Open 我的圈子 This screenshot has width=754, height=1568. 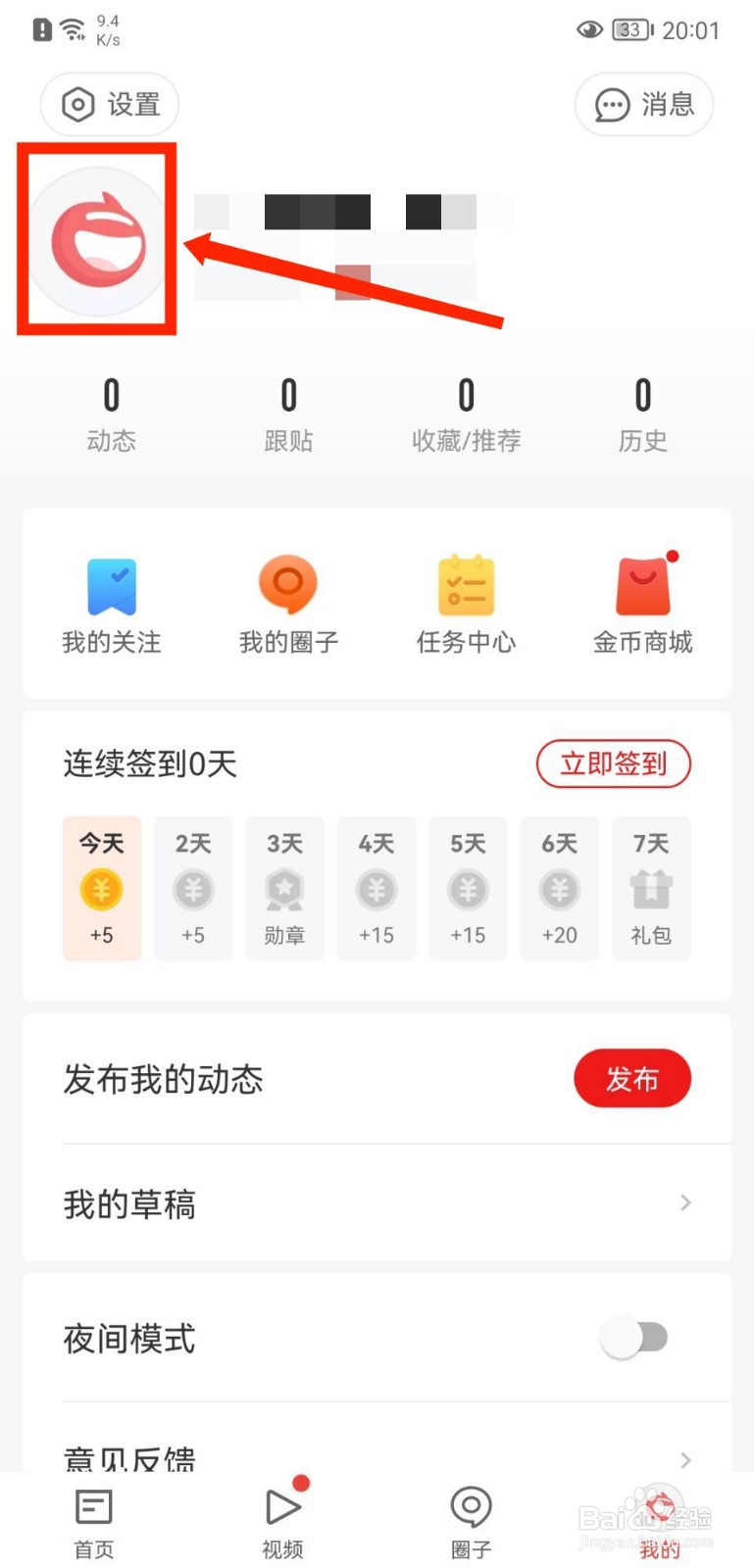pyautogui.click(x=288, y=606)
